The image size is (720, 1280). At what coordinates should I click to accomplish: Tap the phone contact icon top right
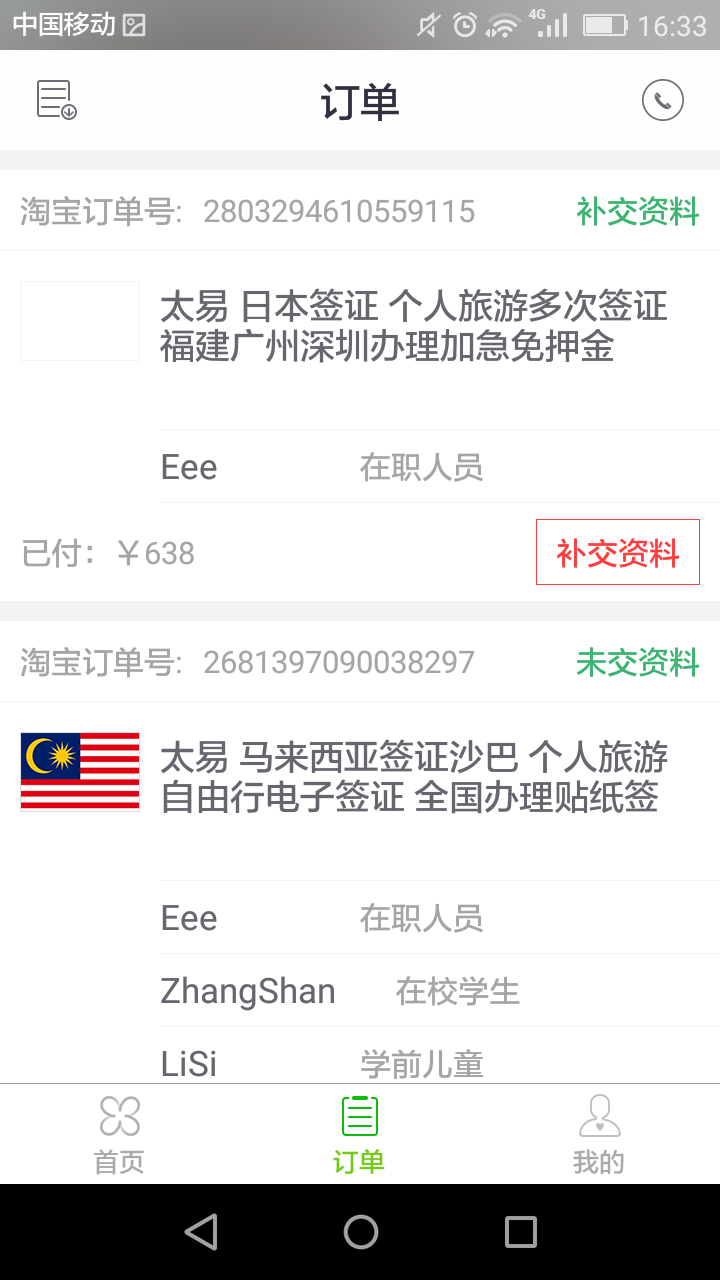pos(662,100)
